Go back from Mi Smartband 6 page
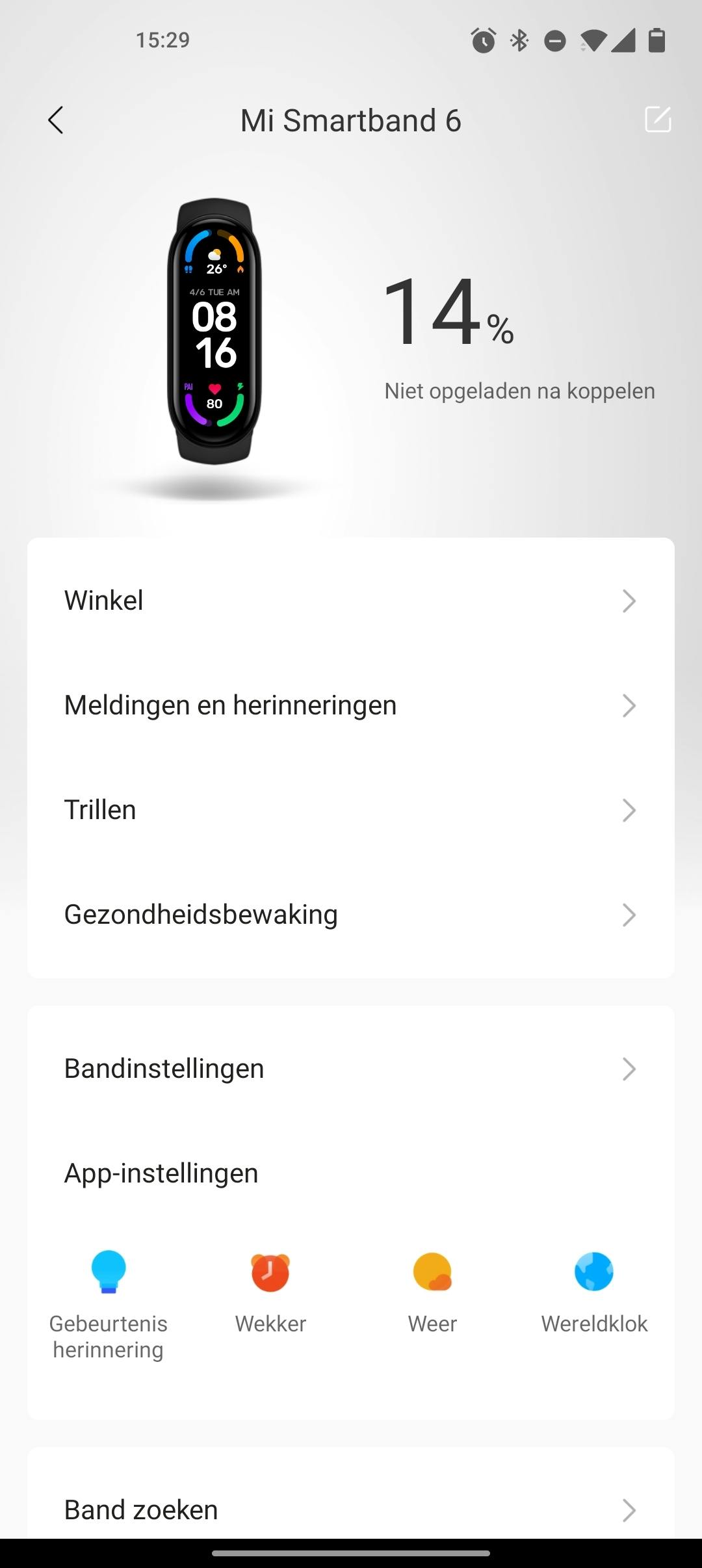702x1568 pixels. click(56, 120)
